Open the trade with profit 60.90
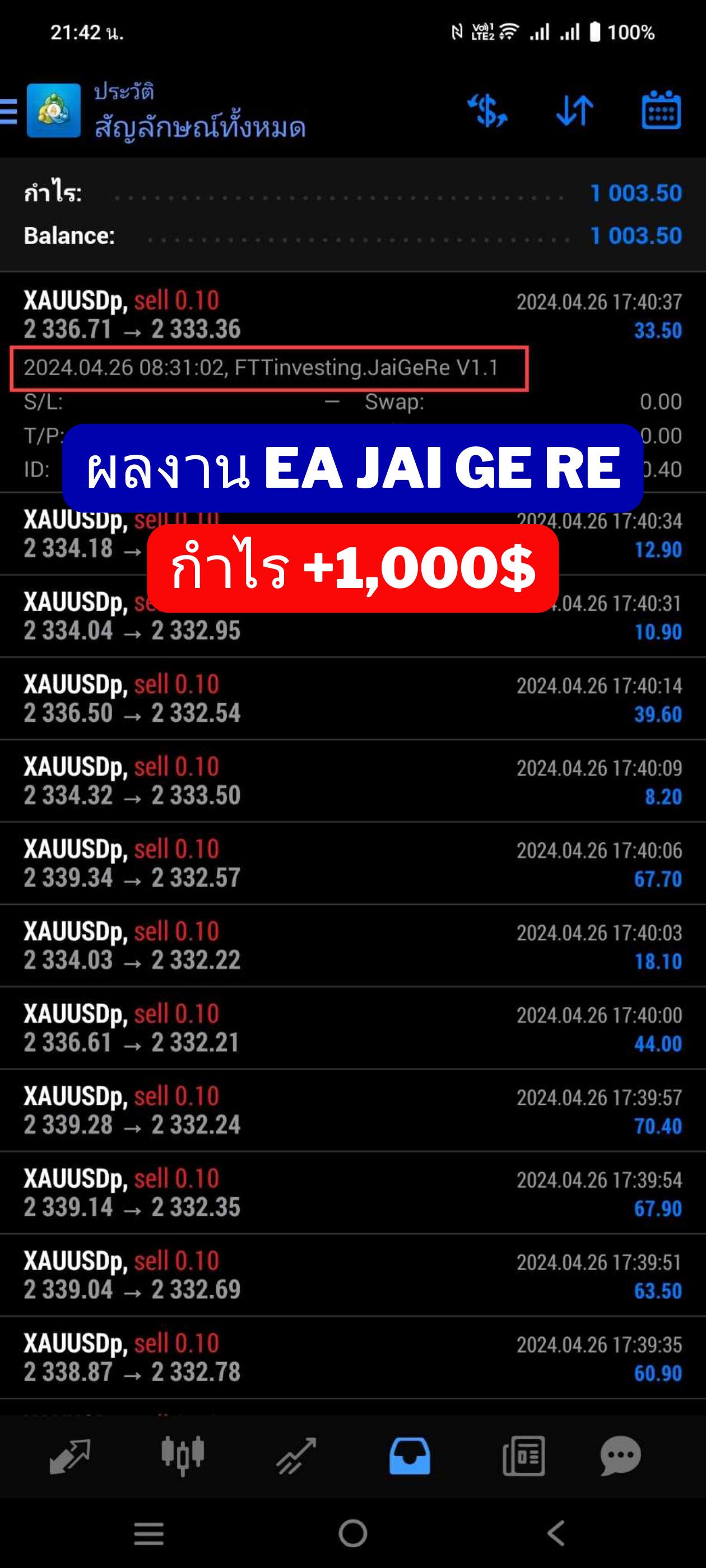The image size is (706, 1568). pyautogui.click(x=352, y=1357)
